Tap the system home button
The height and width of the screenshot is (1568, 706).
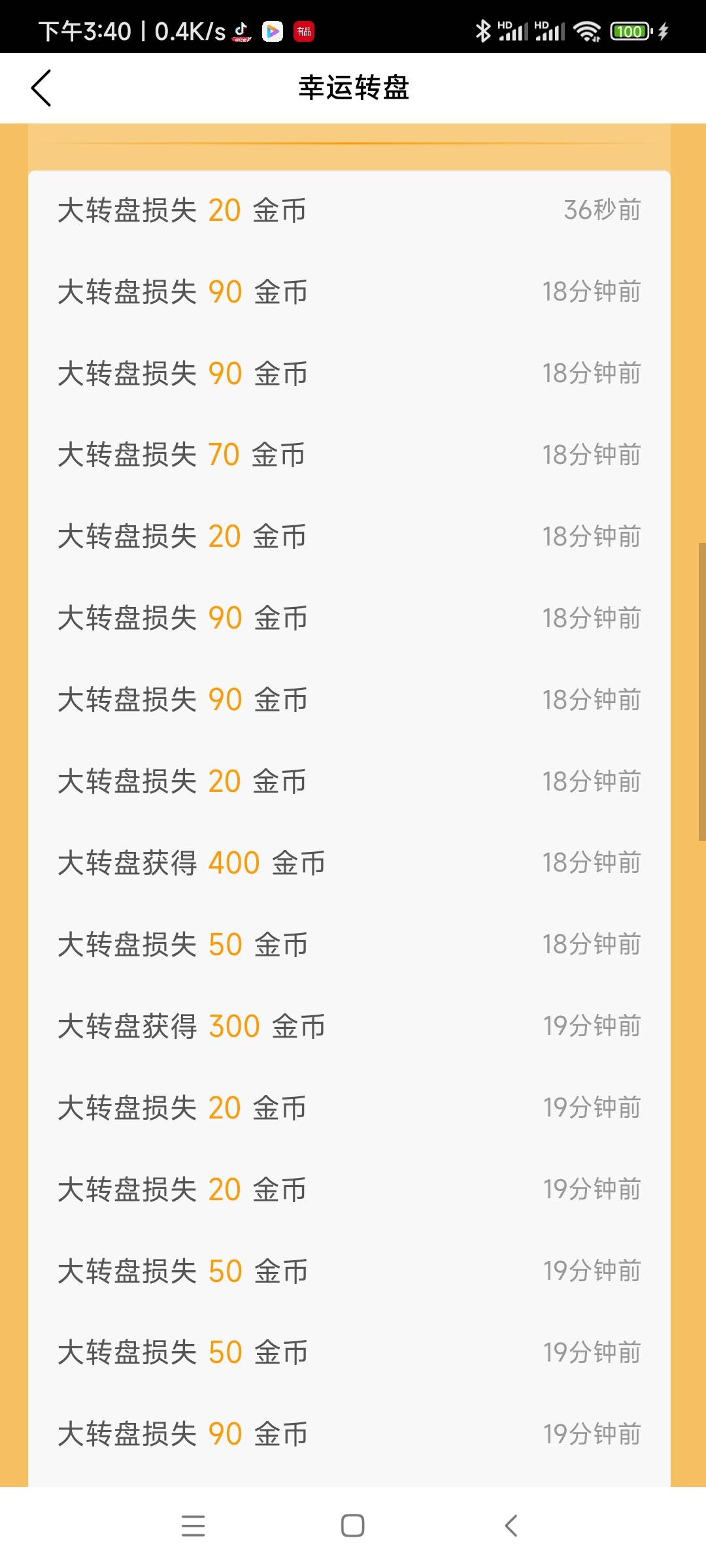[x=353, y=1526]
